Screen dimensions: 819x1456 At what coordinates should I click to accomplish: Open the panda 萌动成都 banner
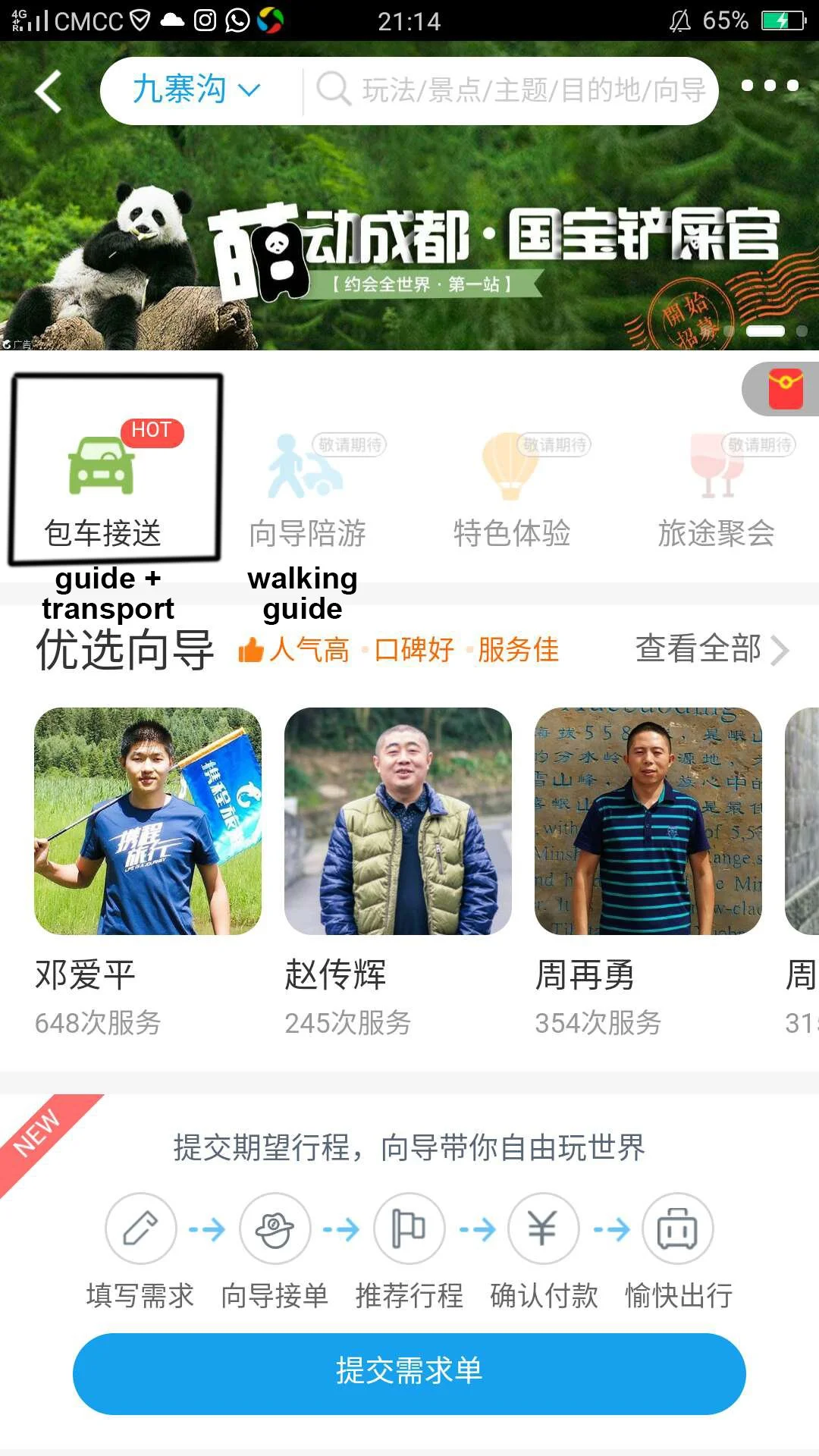click(x=409, y=243)
